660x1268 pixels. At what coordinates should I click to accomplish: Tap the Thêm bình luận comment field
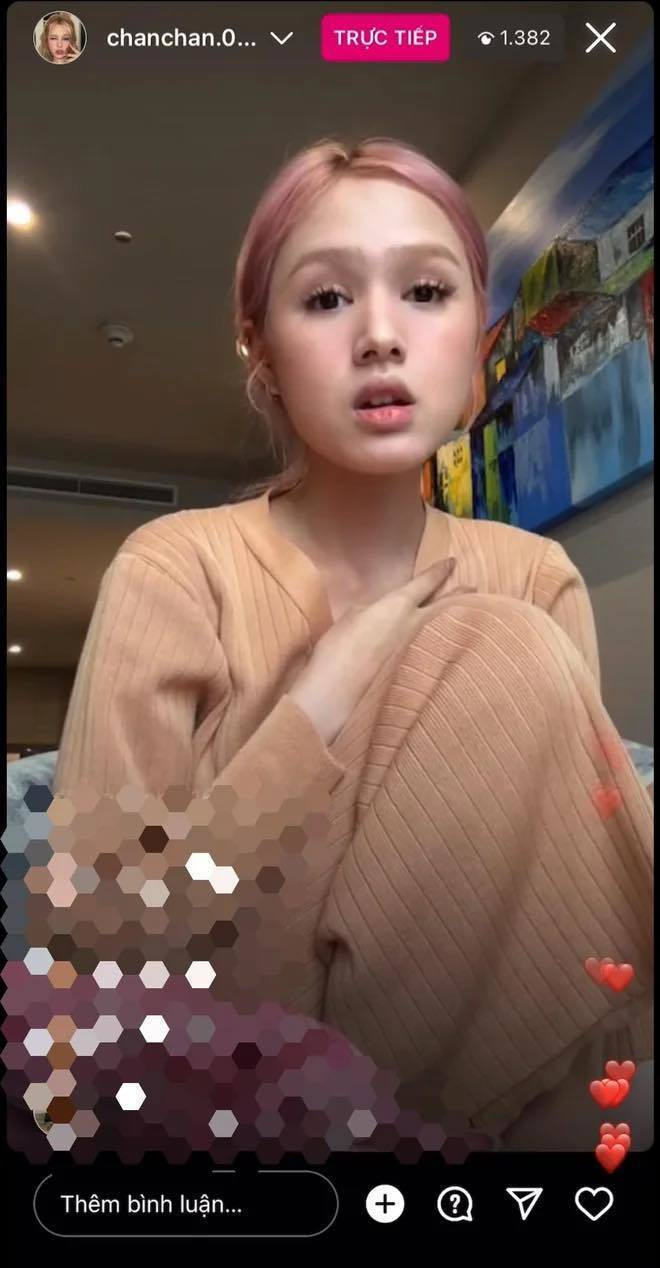(x=186, y=1204)
